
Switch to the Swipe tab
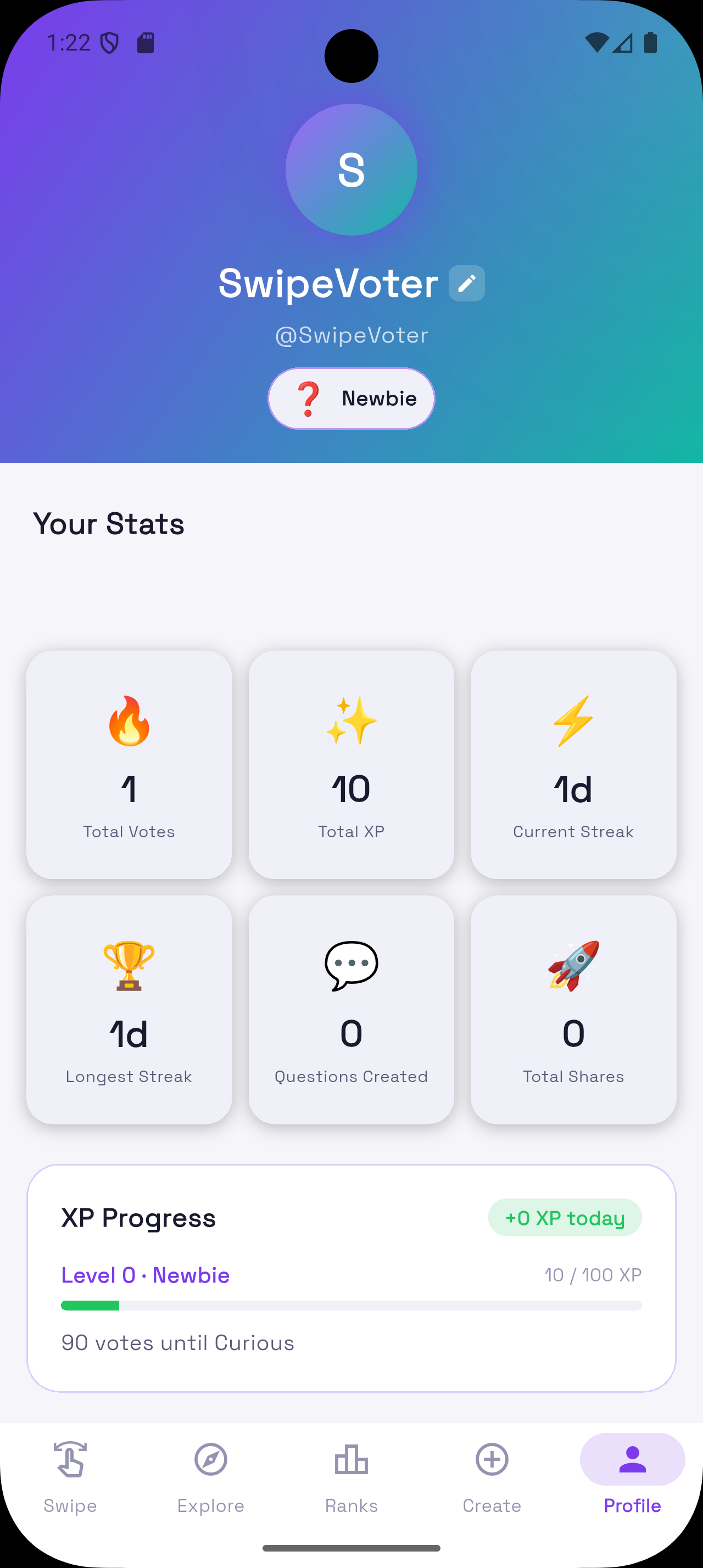[x=69, y=1479]
